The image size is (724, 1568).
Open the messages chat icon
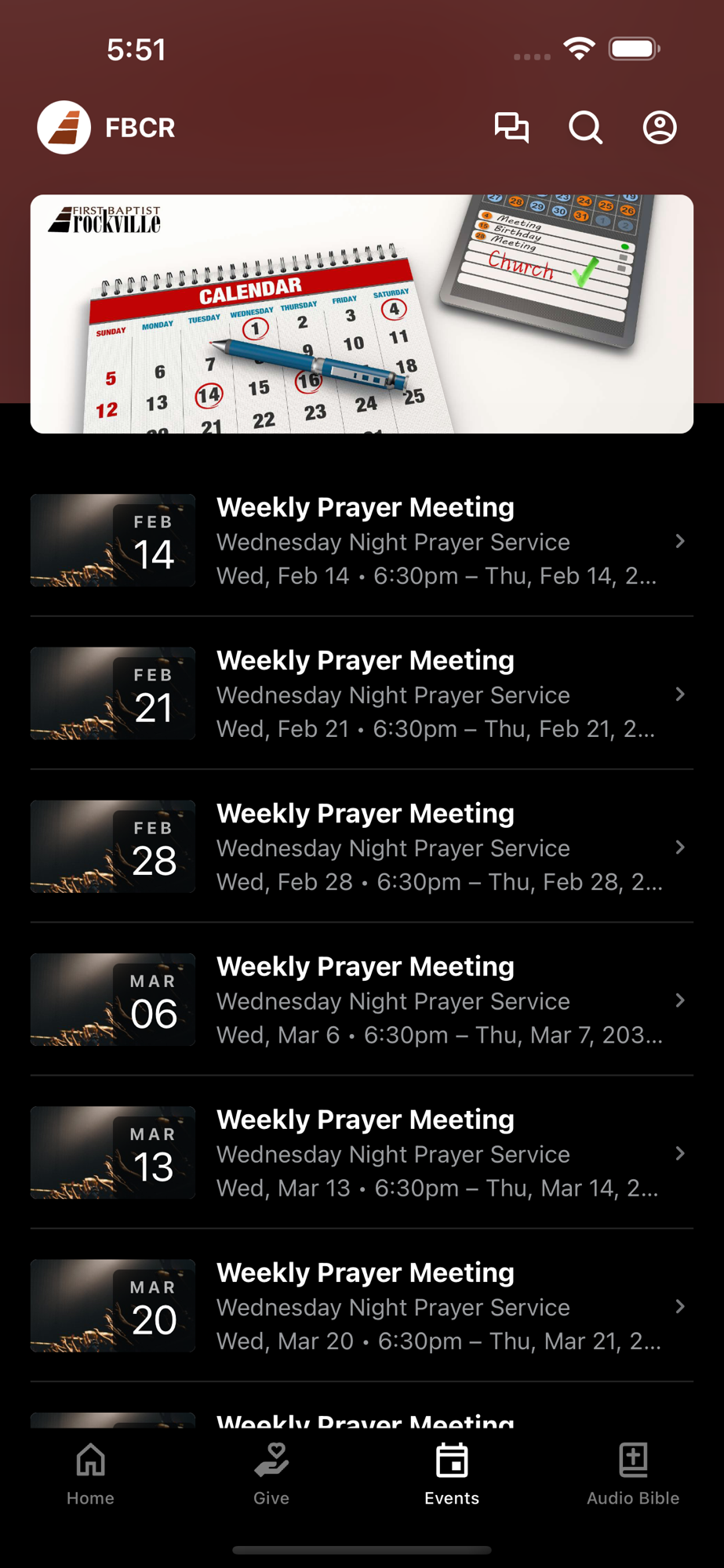(511, 128)
